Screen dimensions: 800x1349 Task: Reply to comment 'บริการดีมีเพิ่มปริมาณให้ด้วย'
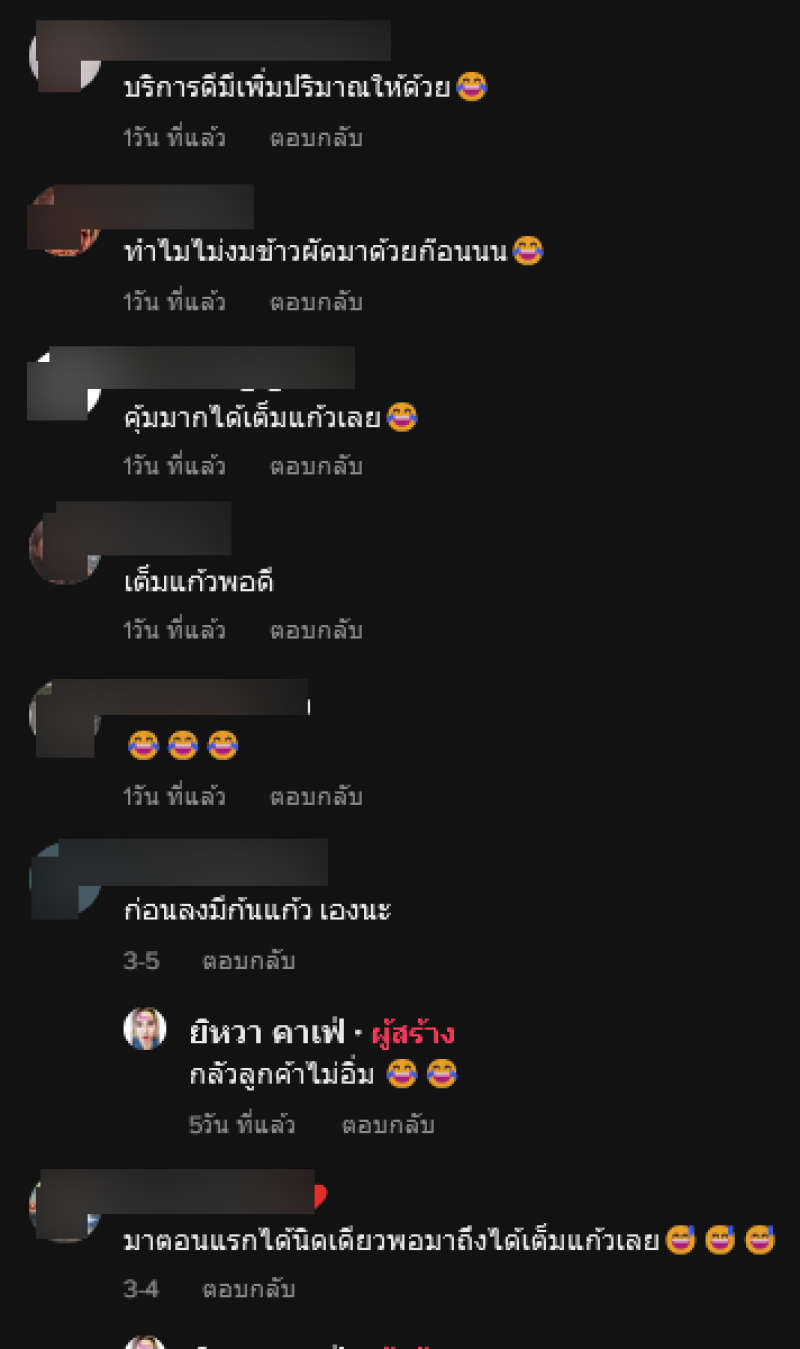[x=315, y=138]
